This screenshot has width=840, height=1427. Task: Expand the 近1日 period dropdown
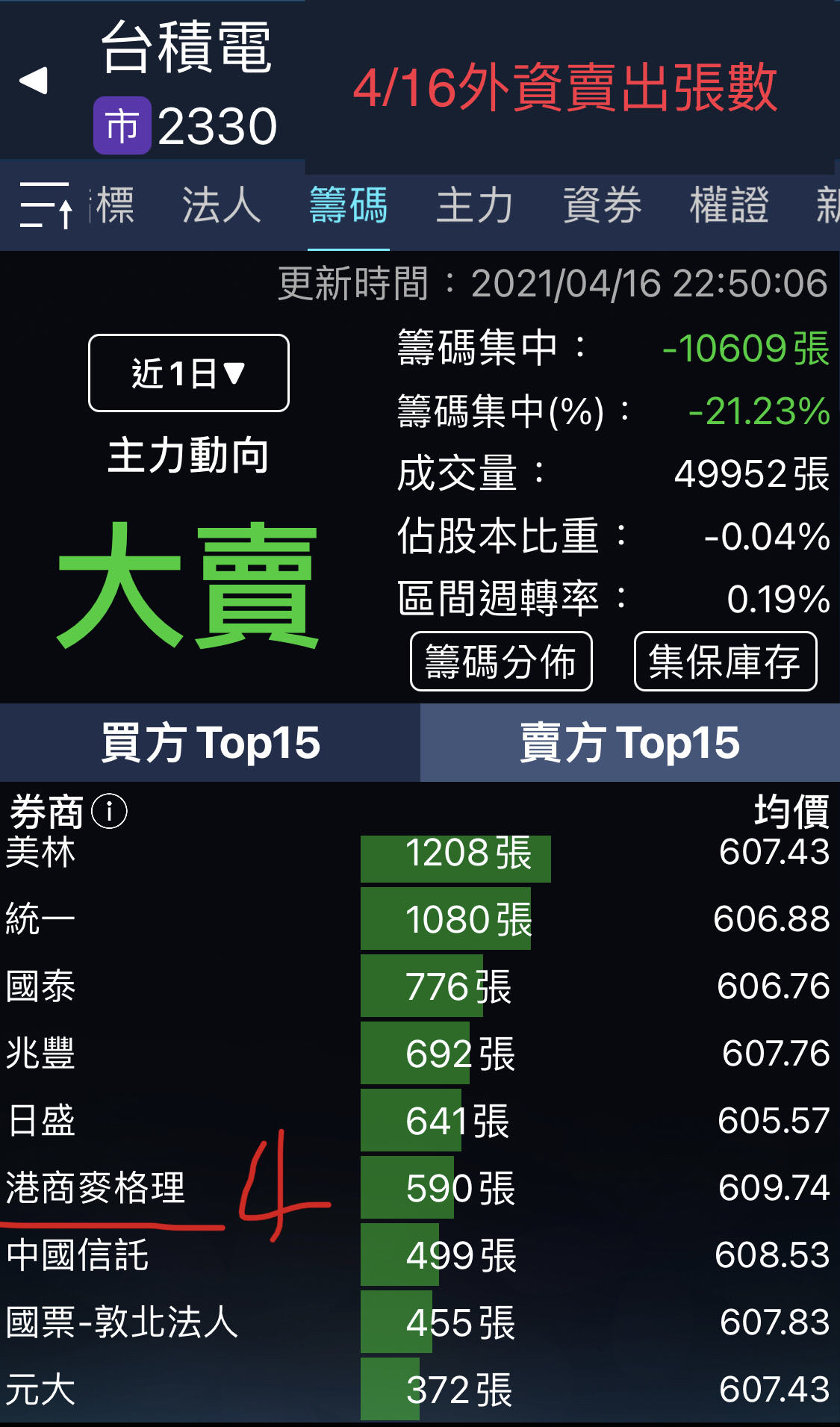(189, 373)
